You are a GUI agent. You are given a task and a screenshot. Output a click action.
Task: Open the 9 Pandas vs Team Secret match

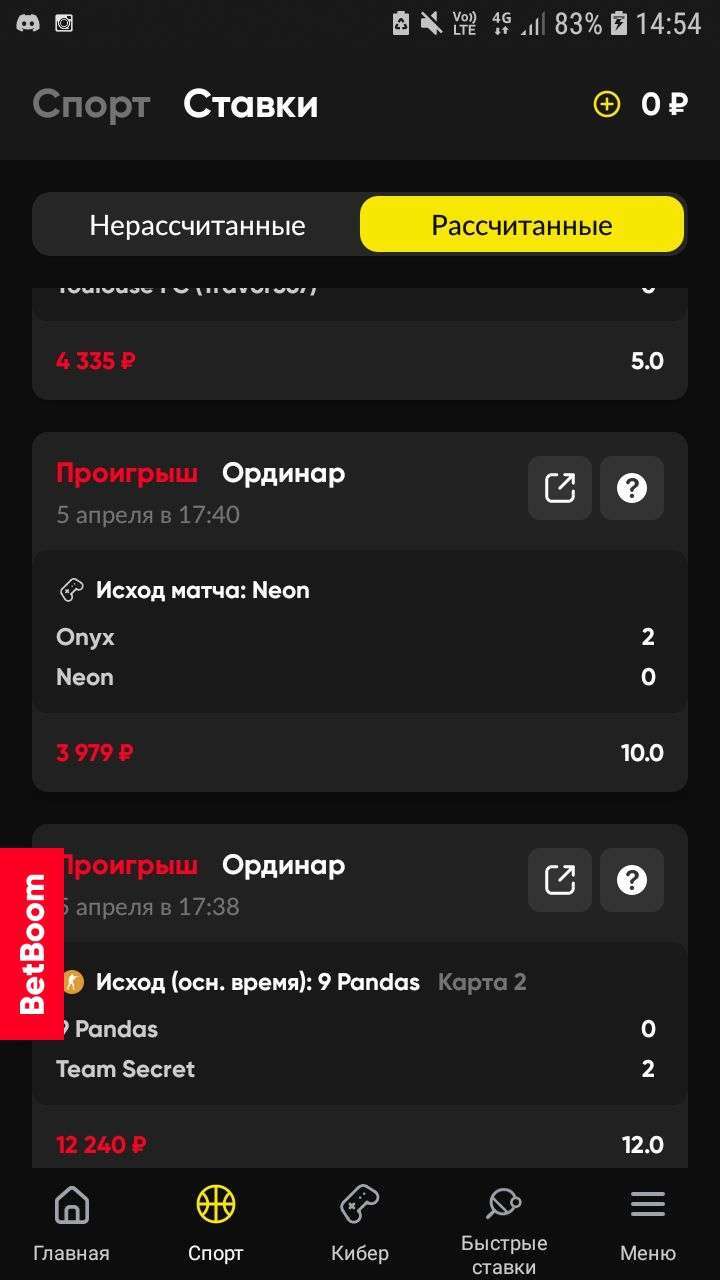[x=360, y=1024]
